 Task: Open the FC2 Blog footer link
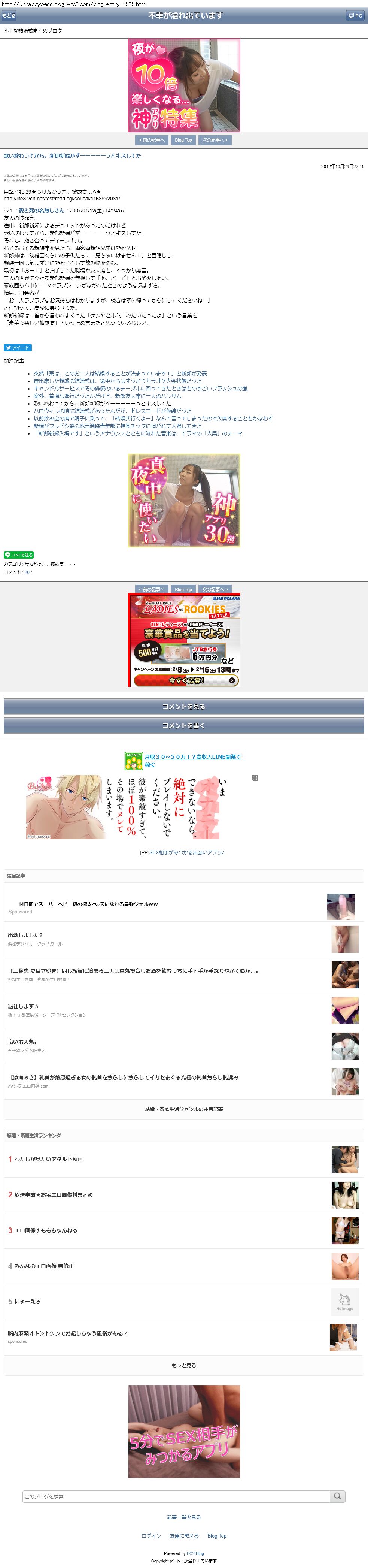tap(195, 1553)
